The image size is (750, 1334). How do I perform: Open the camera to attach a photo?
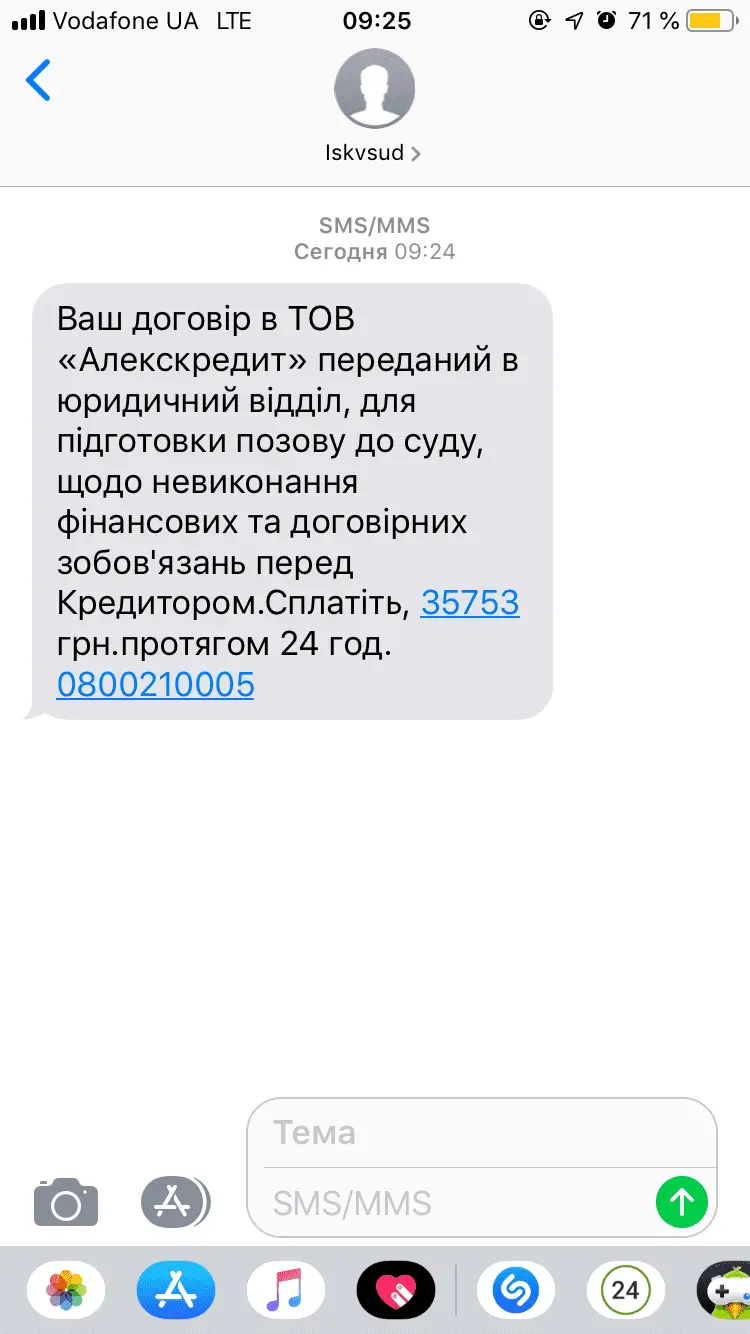(66, 1201)
